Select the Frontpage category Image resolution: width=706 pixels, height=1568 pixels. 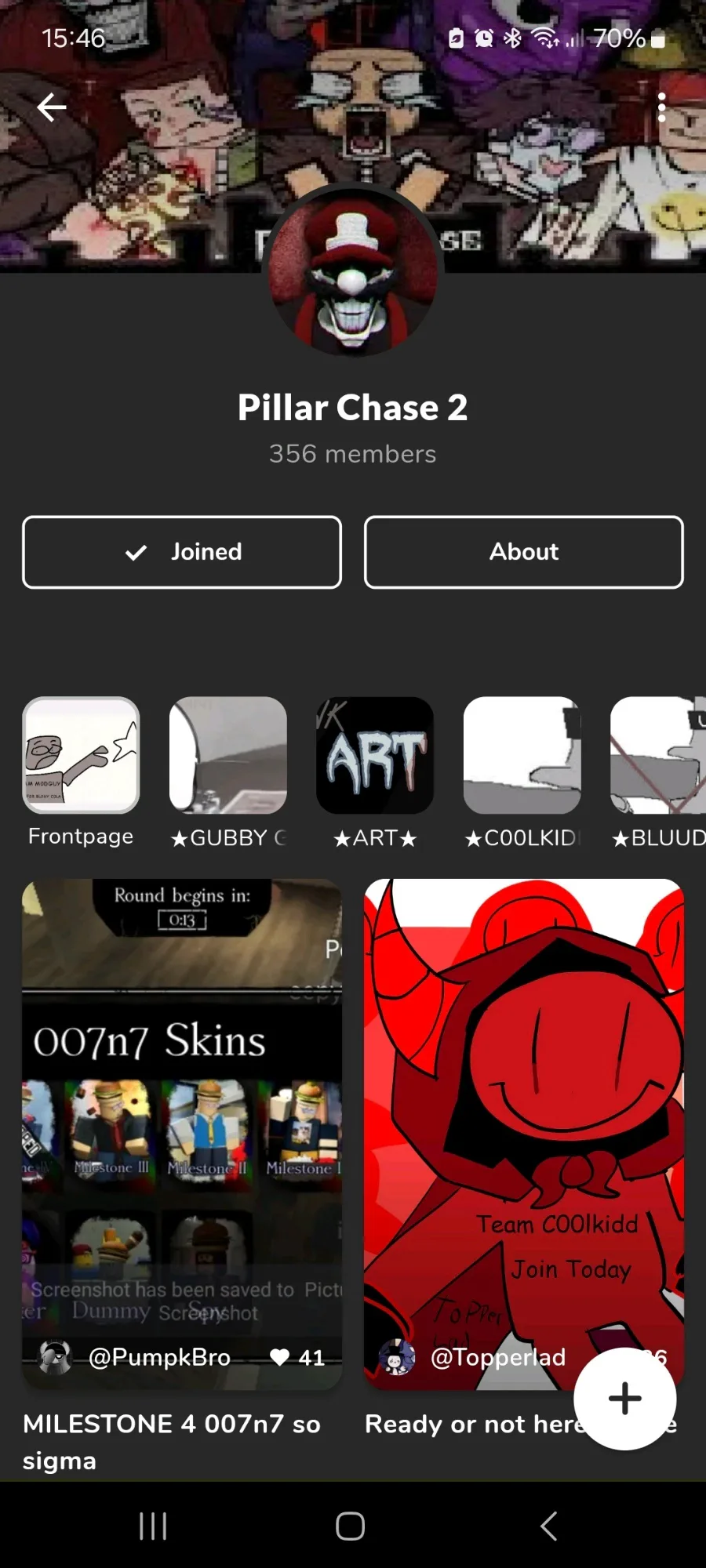pos(81,772)
